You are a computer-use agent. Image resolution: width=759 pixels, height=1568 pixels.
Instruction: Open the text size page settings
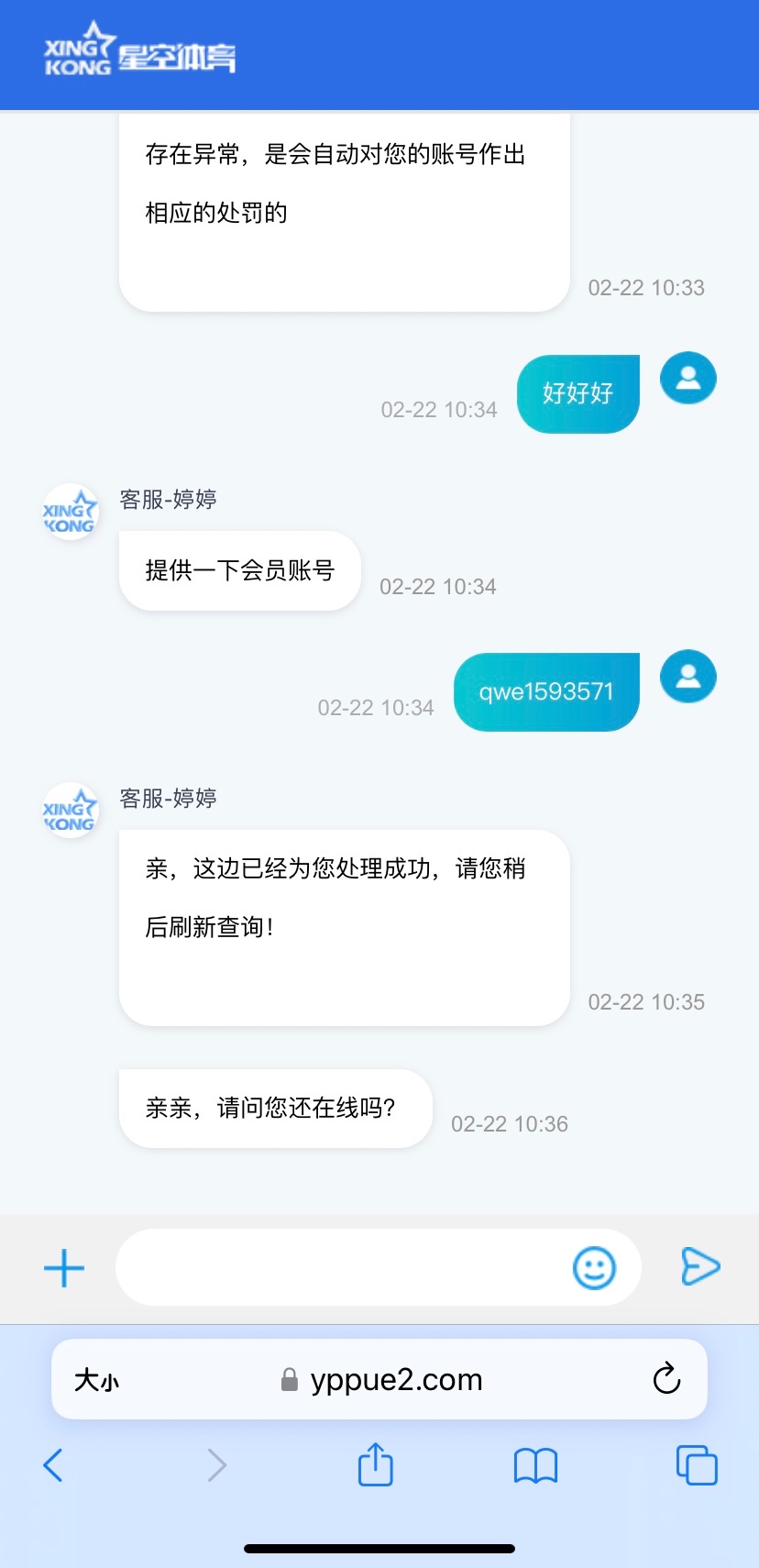point(97,1380)
